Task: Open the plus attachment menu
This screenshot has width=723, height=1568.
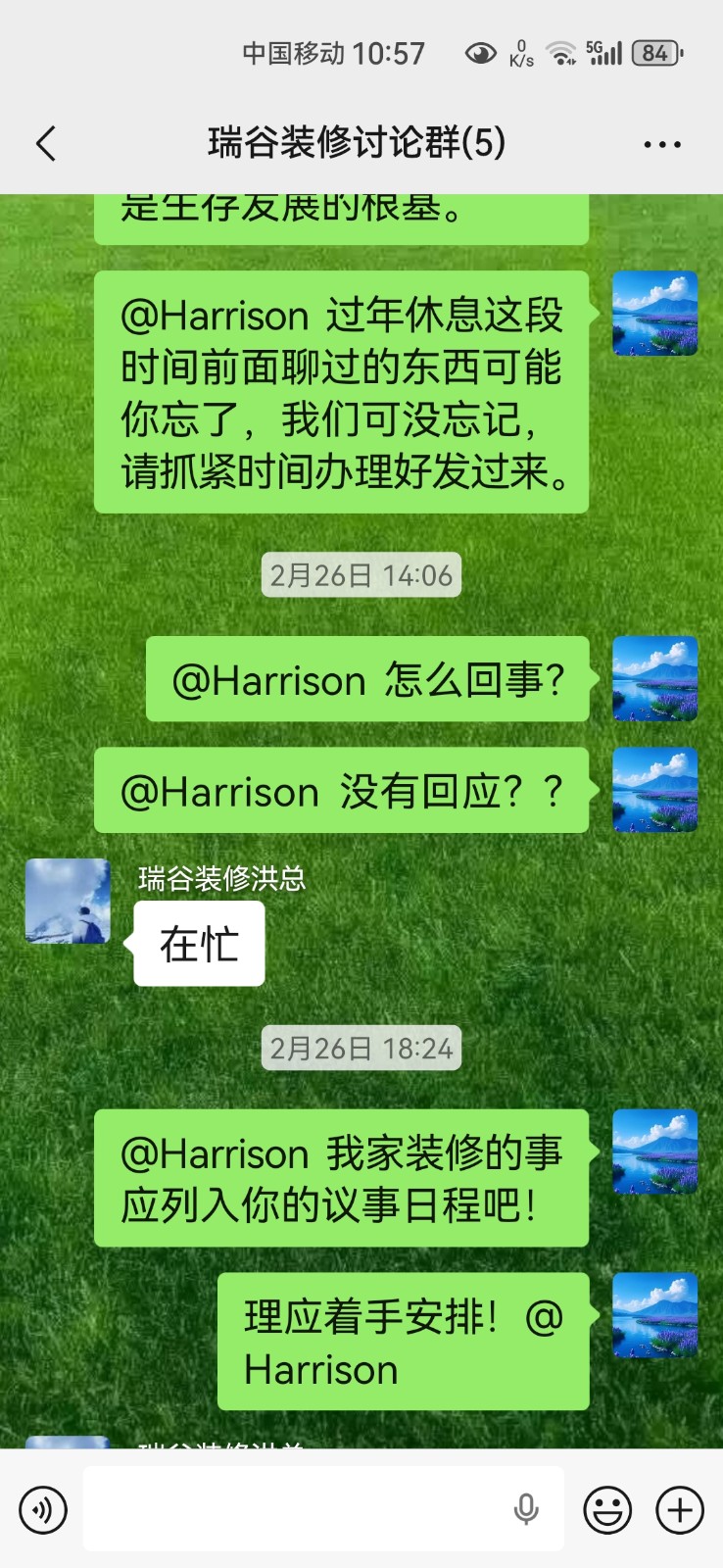Action: click(x=680, y=1509)
